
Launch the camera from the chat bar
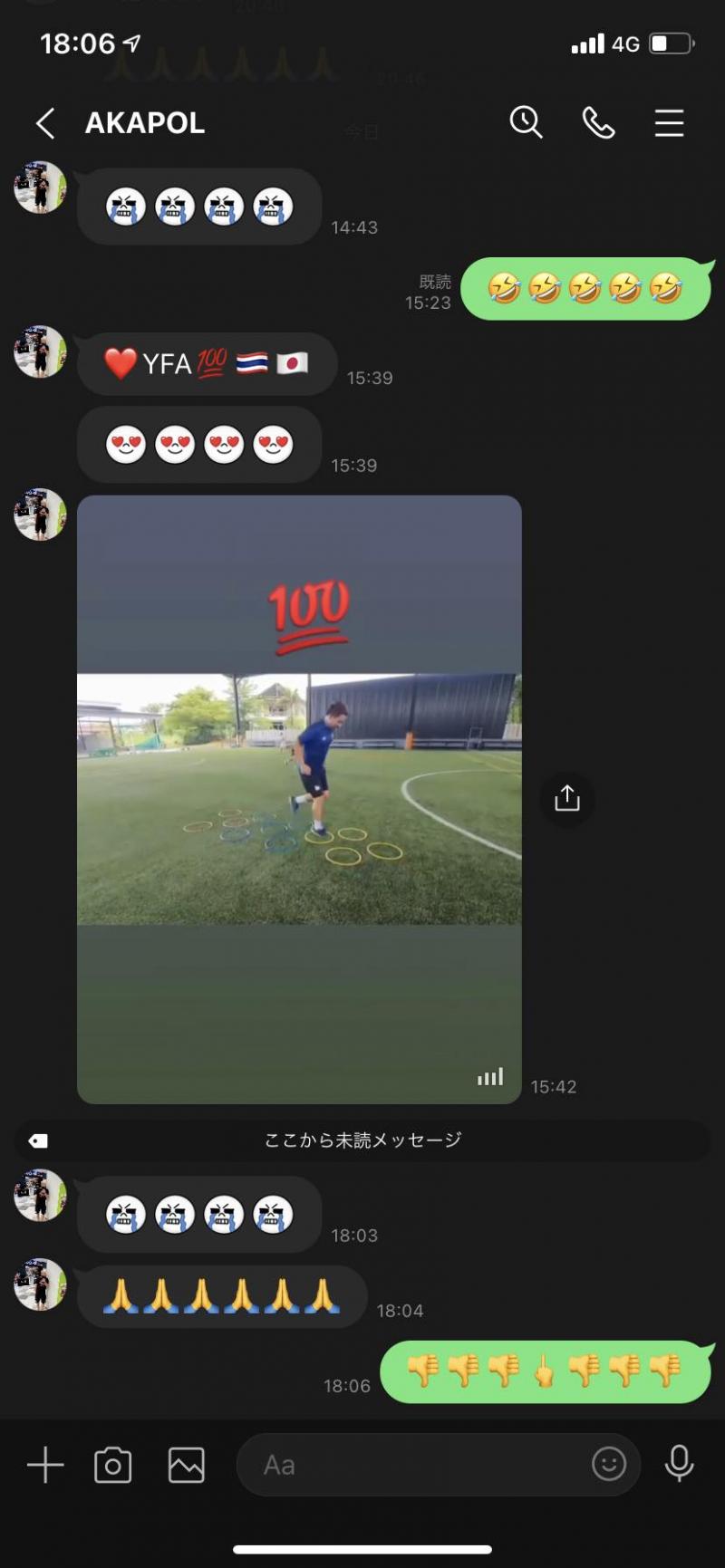[113, 1465]
